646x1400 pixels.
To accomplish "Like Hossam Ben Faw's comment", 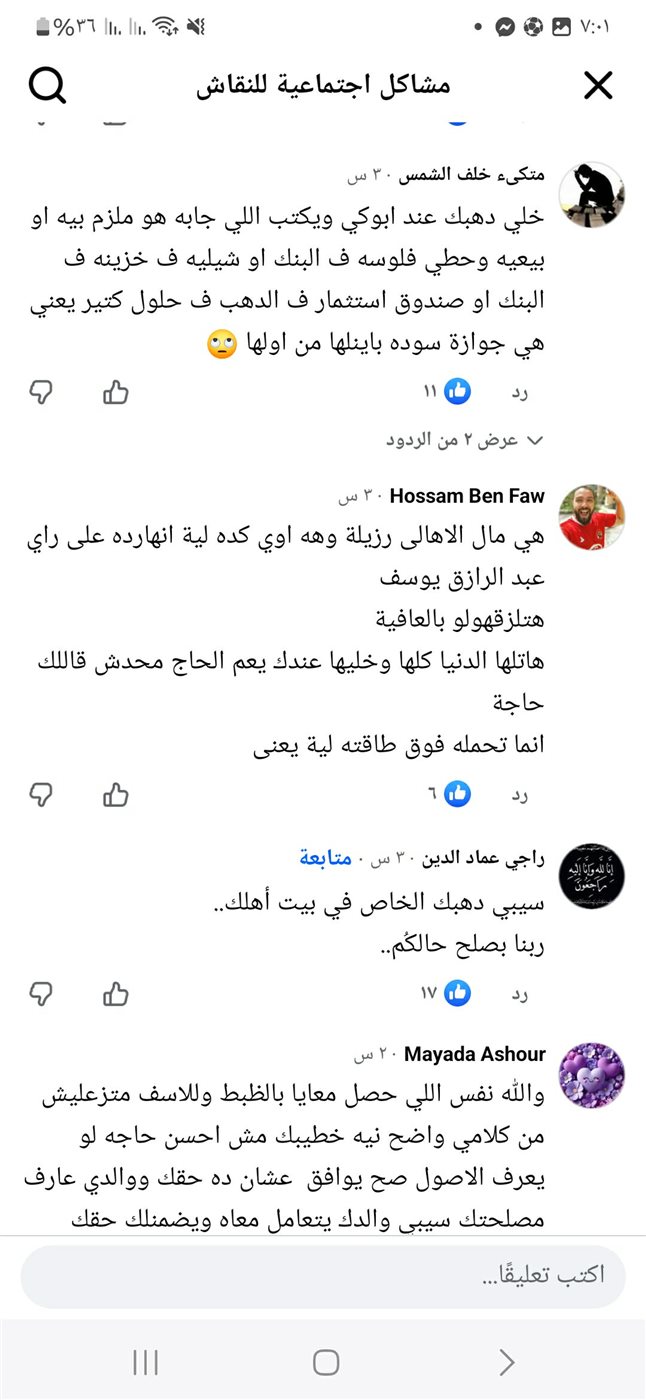I will (x=116, y=795).
